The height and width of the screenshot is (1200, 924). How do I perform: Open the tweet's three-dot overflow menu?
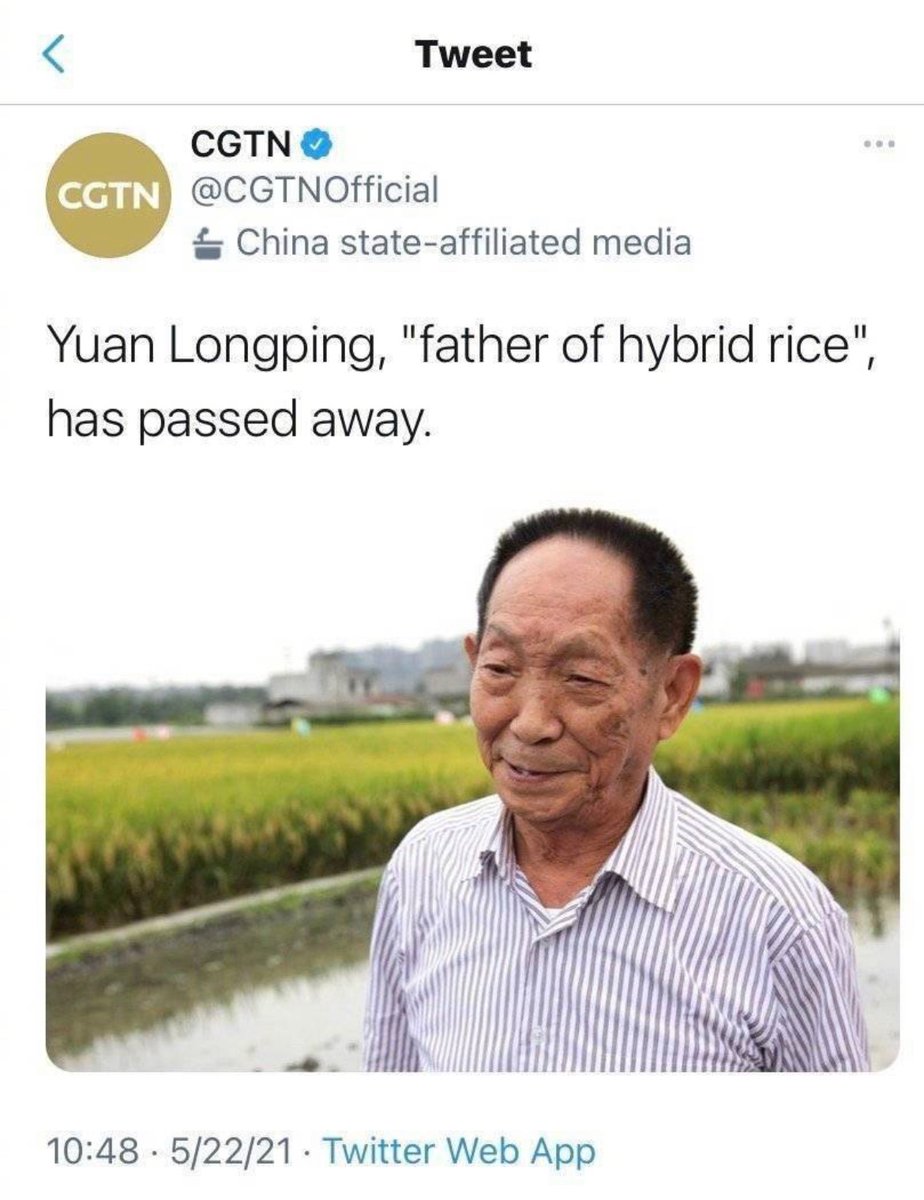coord(880,145)
